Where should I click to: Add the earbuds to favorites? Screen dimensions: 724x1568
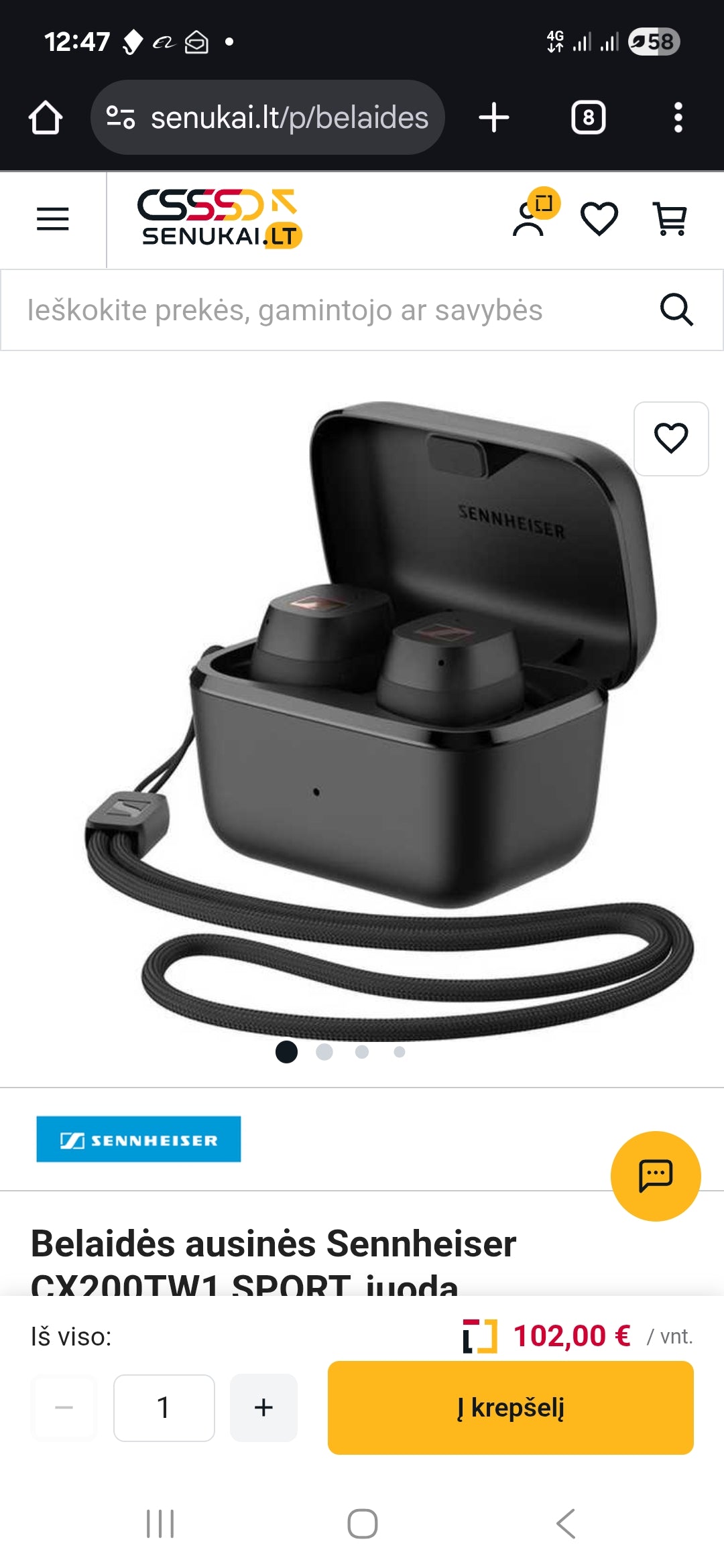click(671, 439)
